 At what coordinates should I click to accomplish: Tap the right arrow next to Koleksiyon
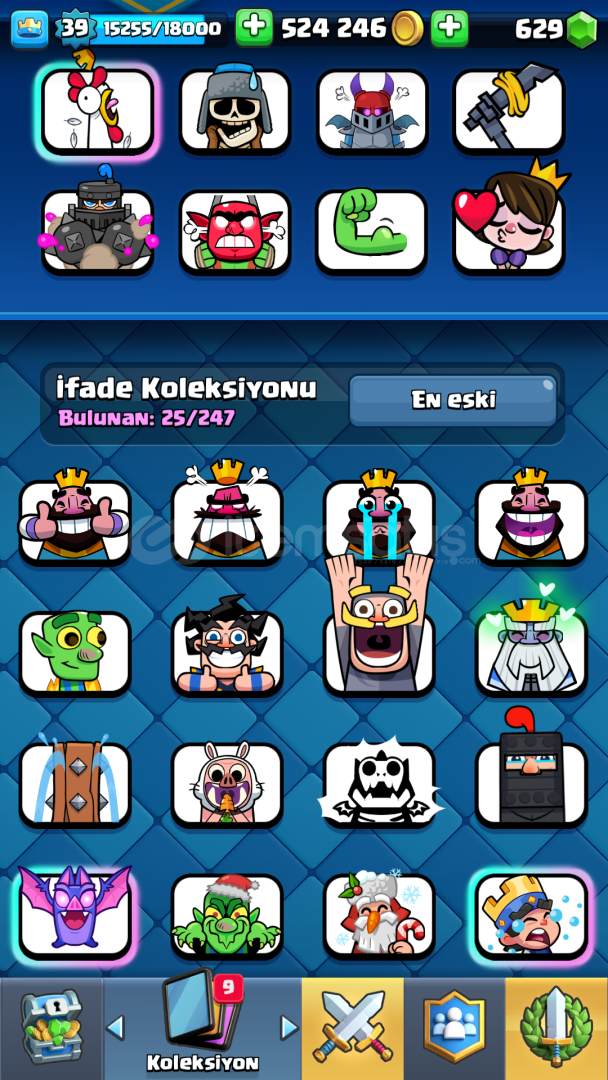click(289, 1028)
